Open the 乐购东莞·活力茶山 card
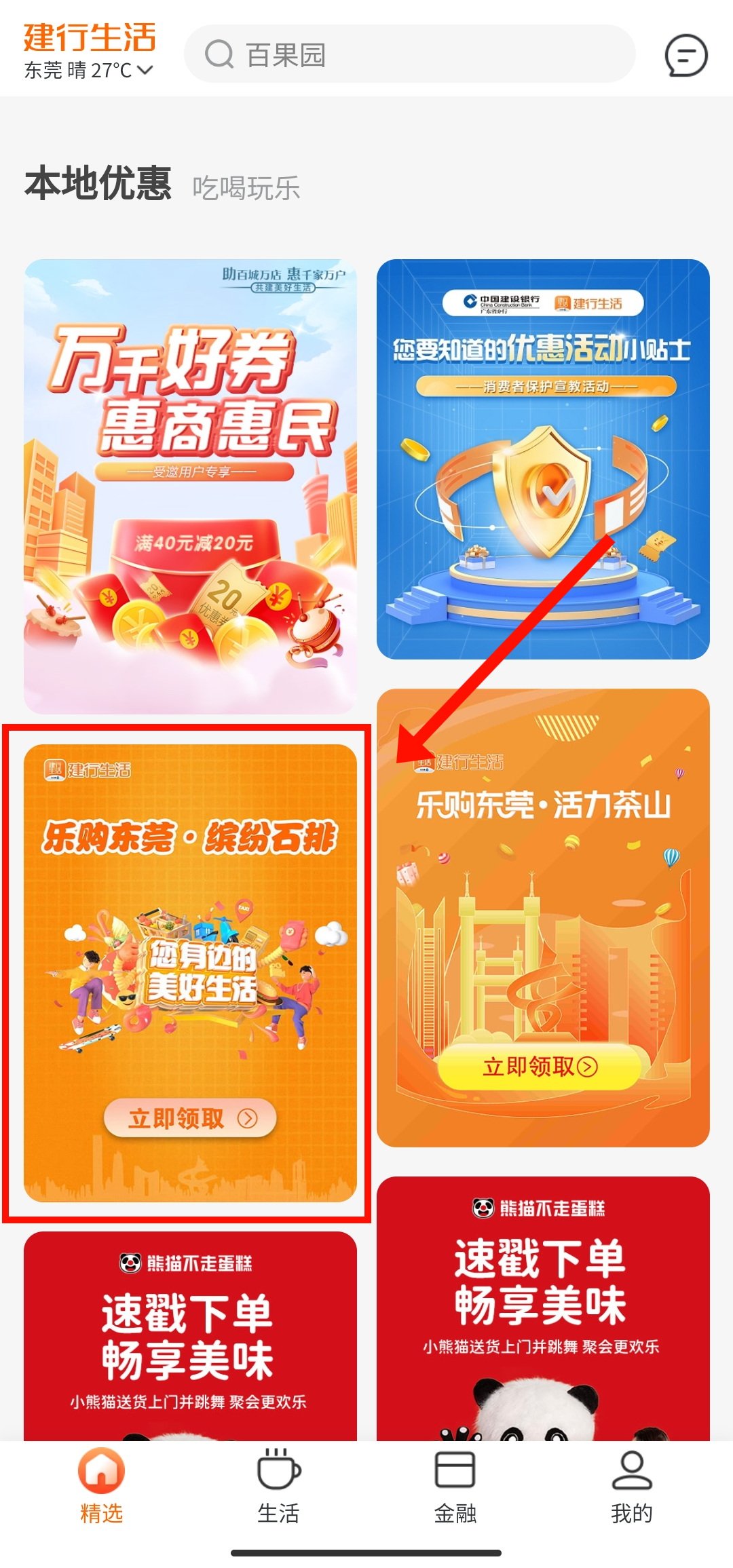 tap(543, 917)
